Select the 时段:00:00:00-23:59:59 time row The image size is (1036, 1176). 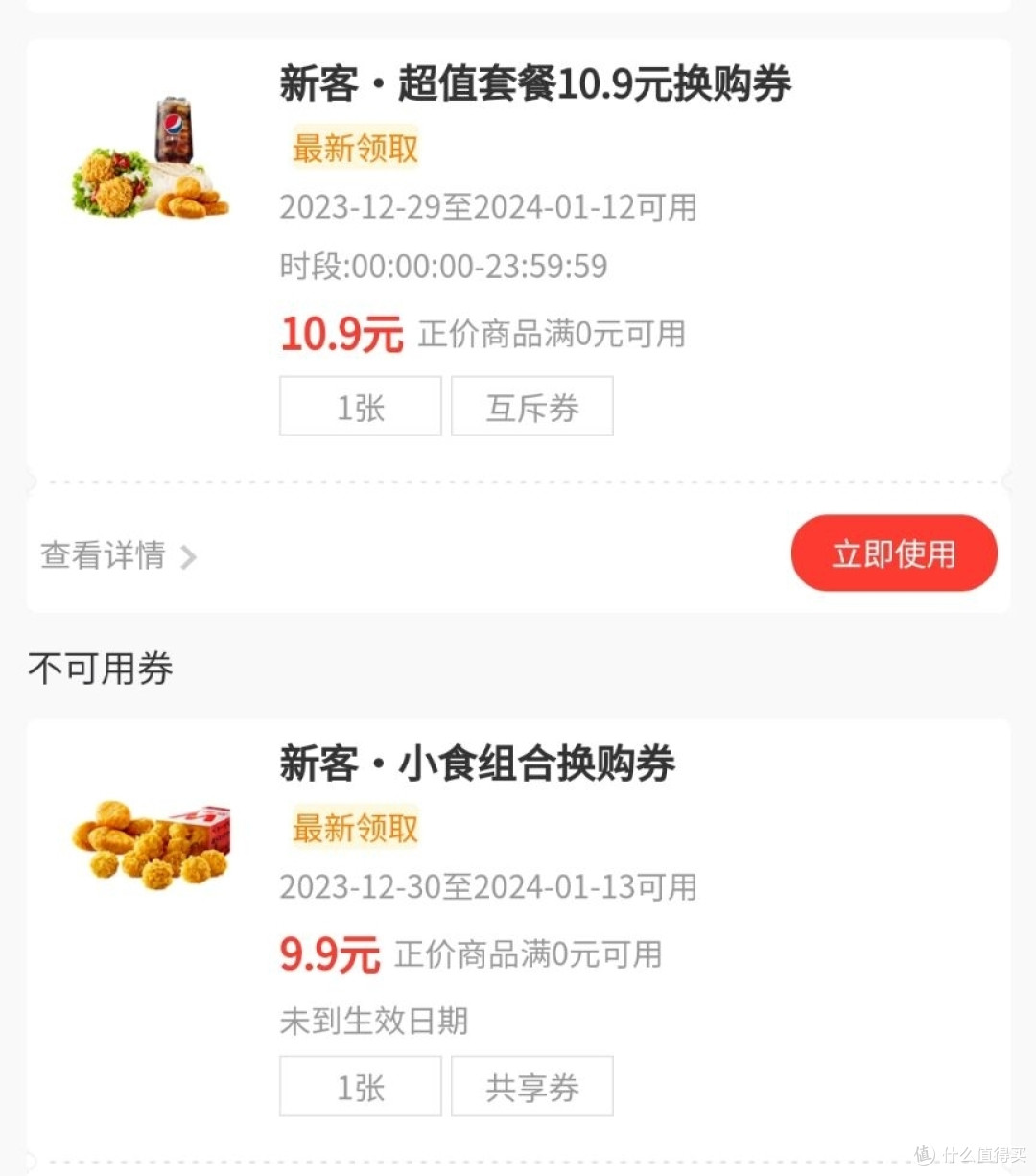[x=441, y=266]
